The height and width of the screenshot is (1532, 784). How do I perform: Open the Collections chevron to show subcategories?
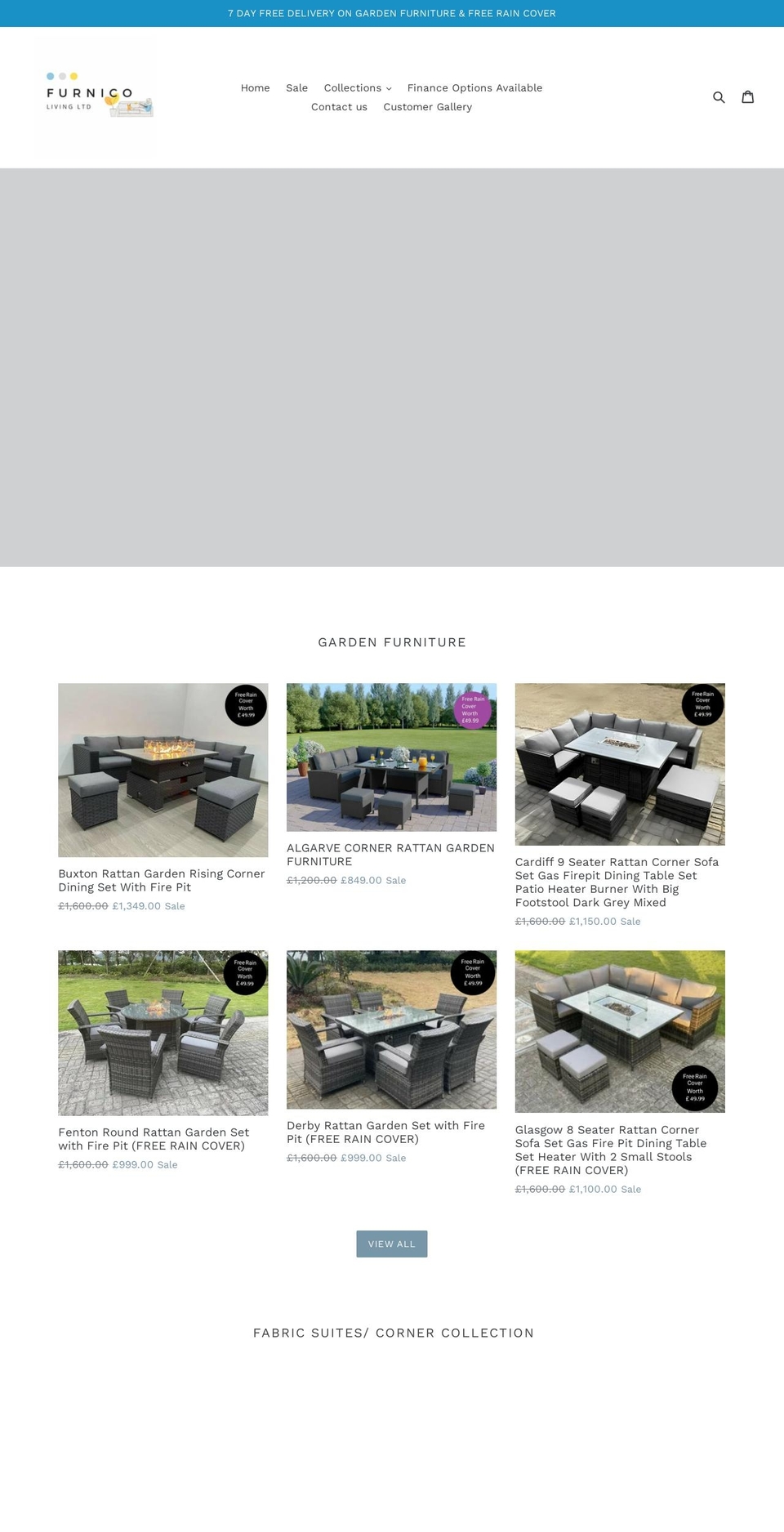click(389, 88)
